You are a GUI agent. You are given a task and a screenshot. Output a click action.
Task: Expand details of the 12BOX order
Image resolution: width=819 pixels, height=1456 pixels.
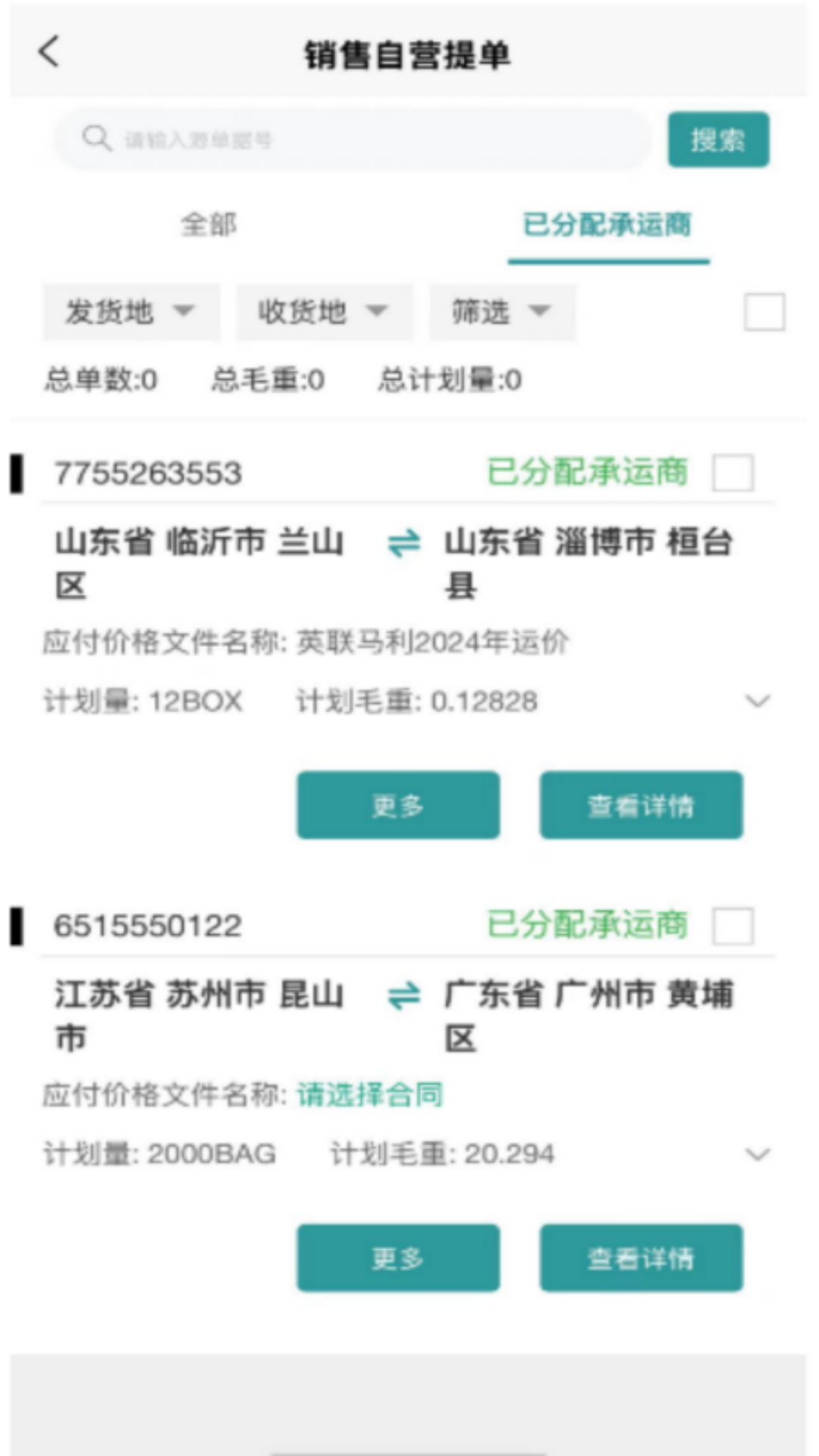(x=758, y=701)
